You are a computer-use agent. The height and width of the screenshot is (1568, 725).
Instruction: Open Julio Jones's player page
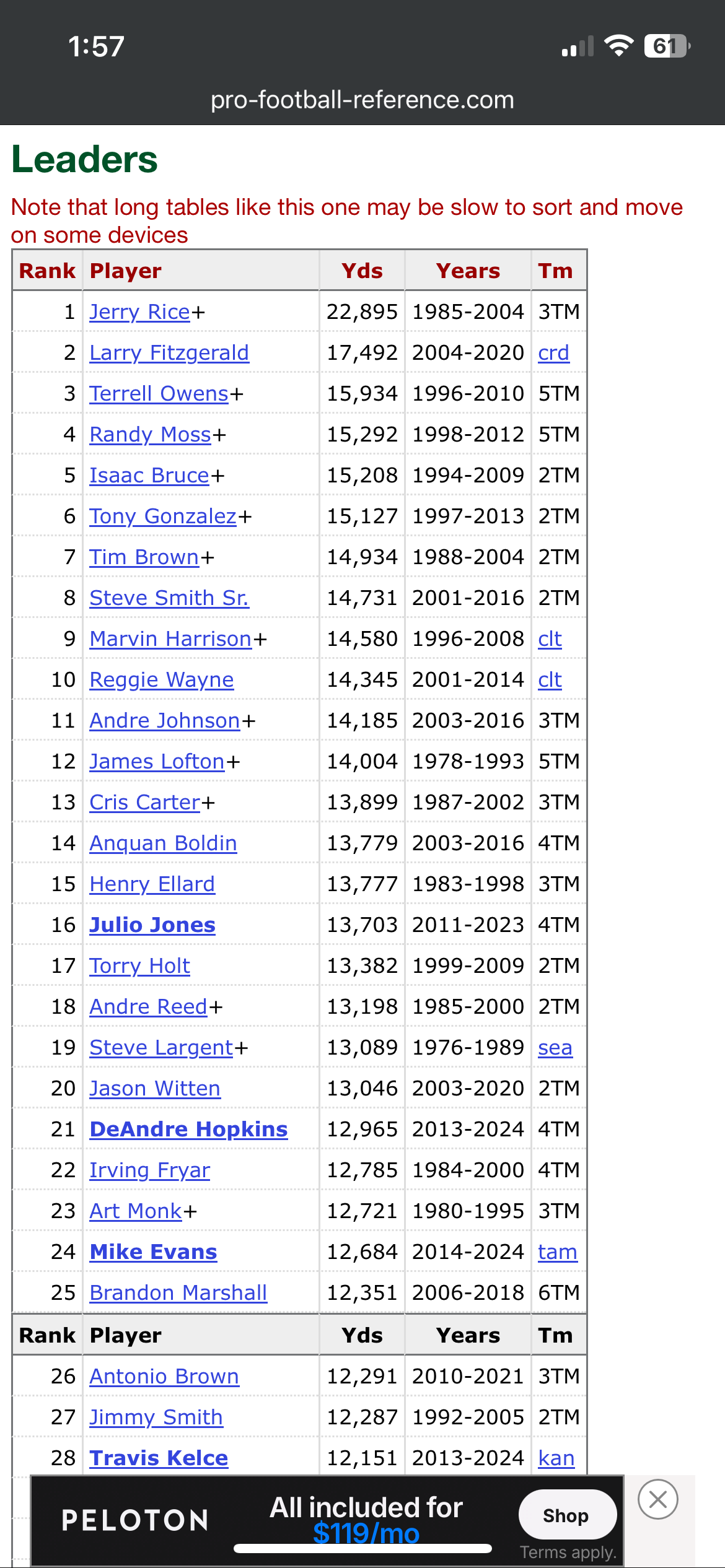pos(152,925)
